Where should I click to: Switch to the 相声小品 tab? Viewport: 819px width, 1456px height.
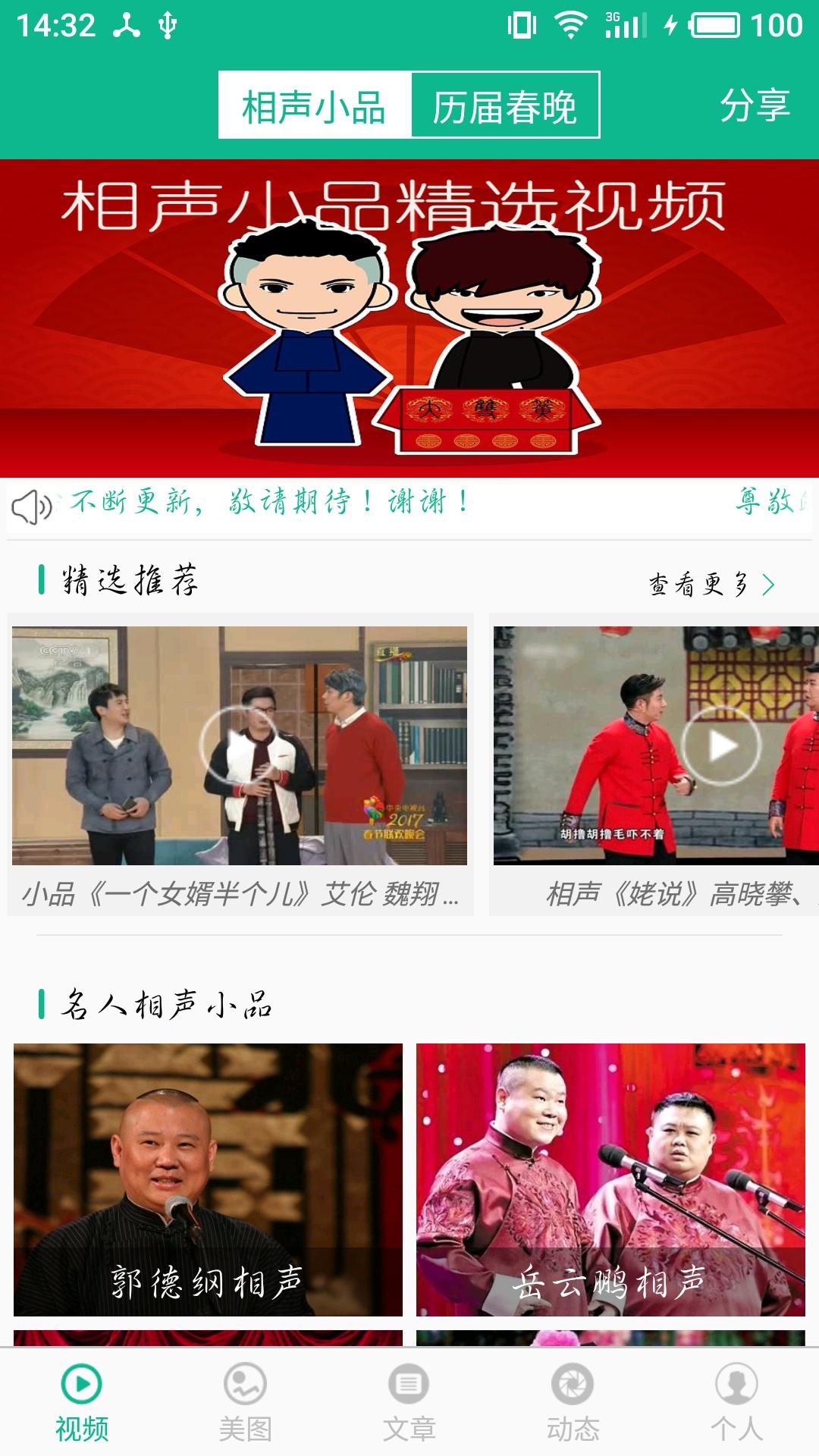(x=313, y=106)
